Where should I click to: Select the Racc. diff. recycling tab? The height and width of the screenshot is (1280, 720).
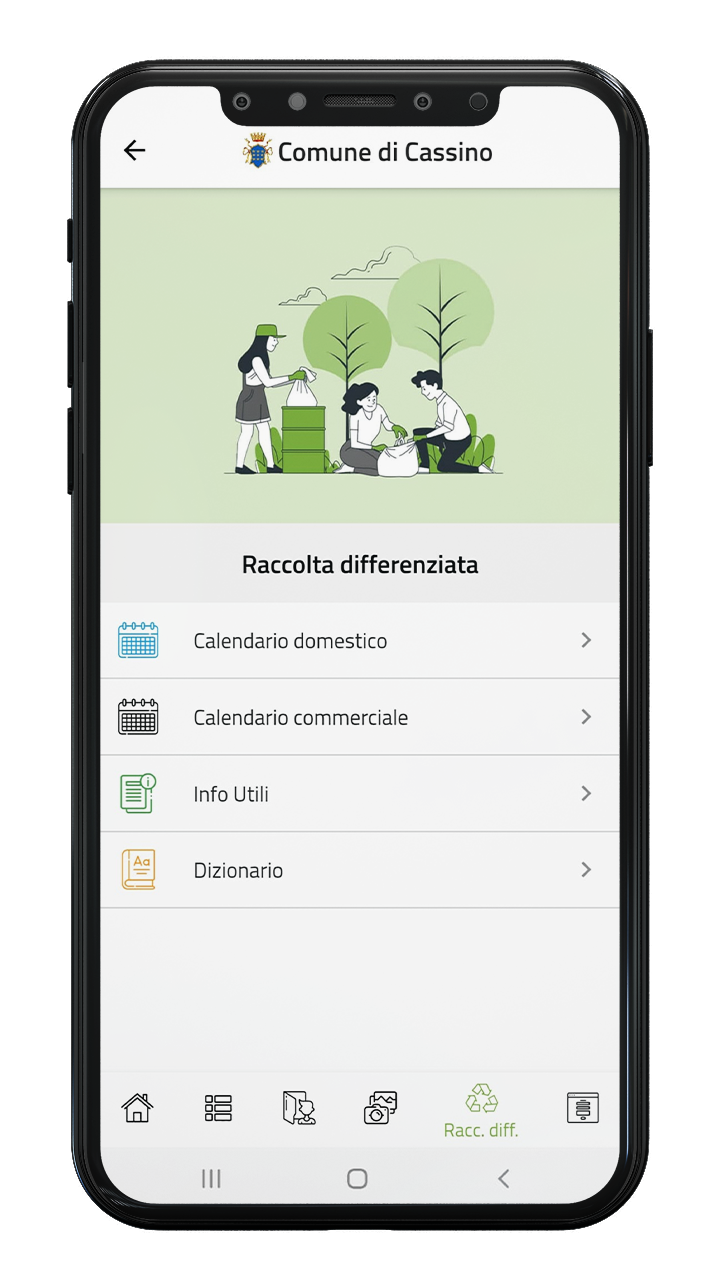pyautogui.click(x=481, y=1111)
